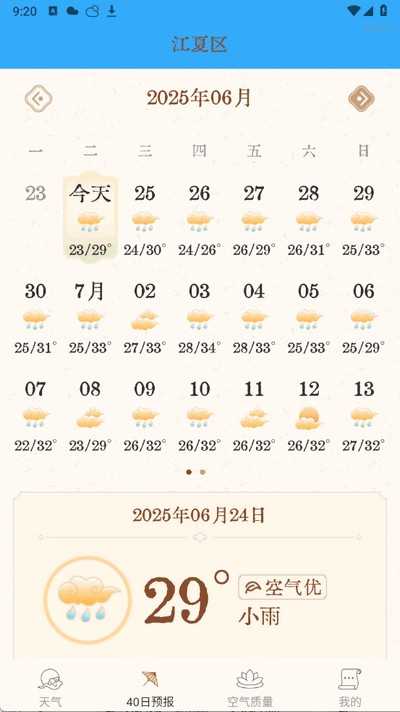Select day 06 with 25/29° forecast
The width and height of the screenshot is (400, 712).
pyautogui.click(x=364, y=318)
